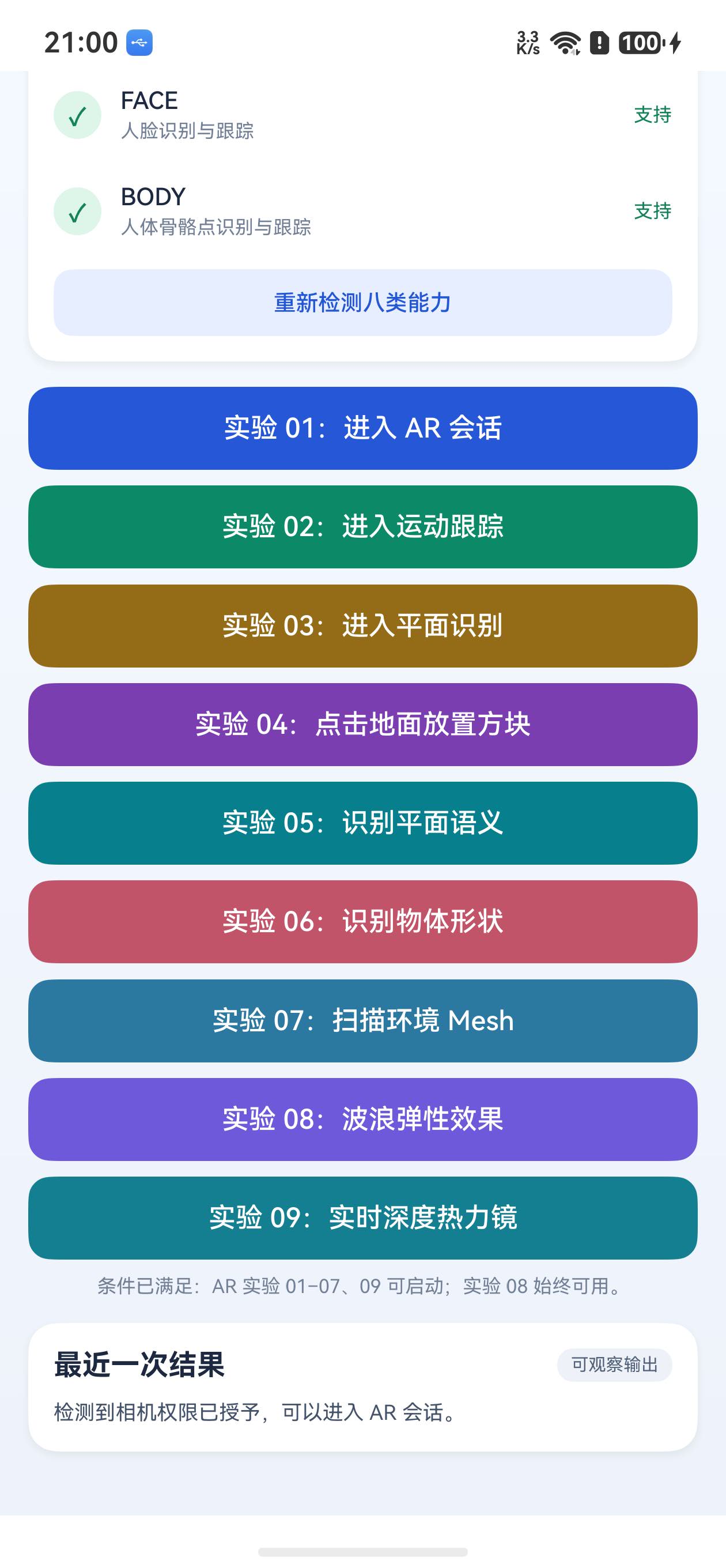Launch 实验 08 波浪弹性效果
This screenshot has width=726, height=1568.
click(x=362, y=1120)
